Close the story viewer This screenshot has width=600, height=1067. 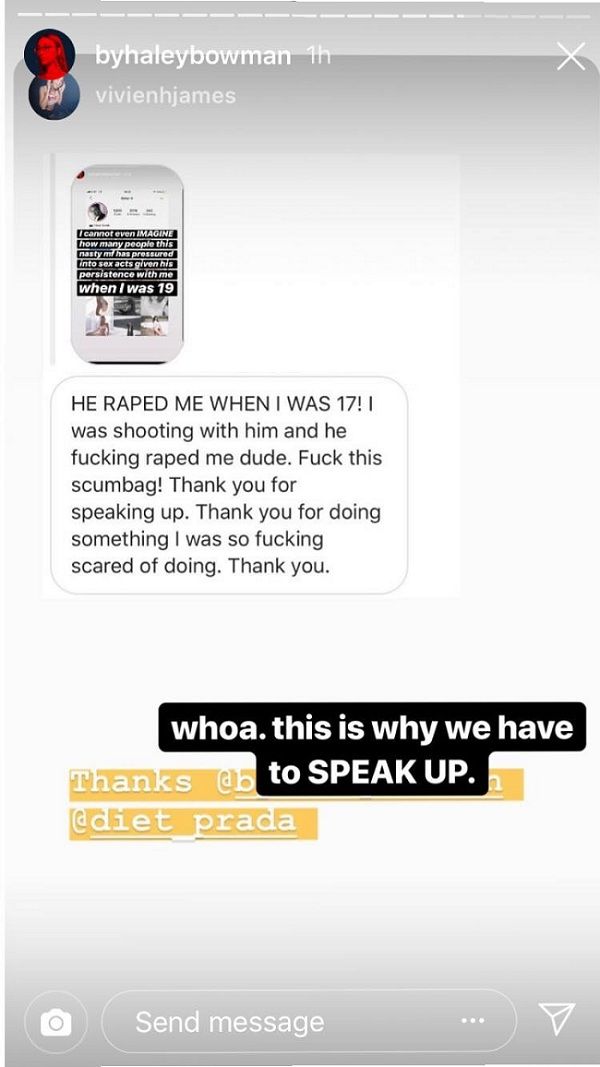[x=570, y=57]
